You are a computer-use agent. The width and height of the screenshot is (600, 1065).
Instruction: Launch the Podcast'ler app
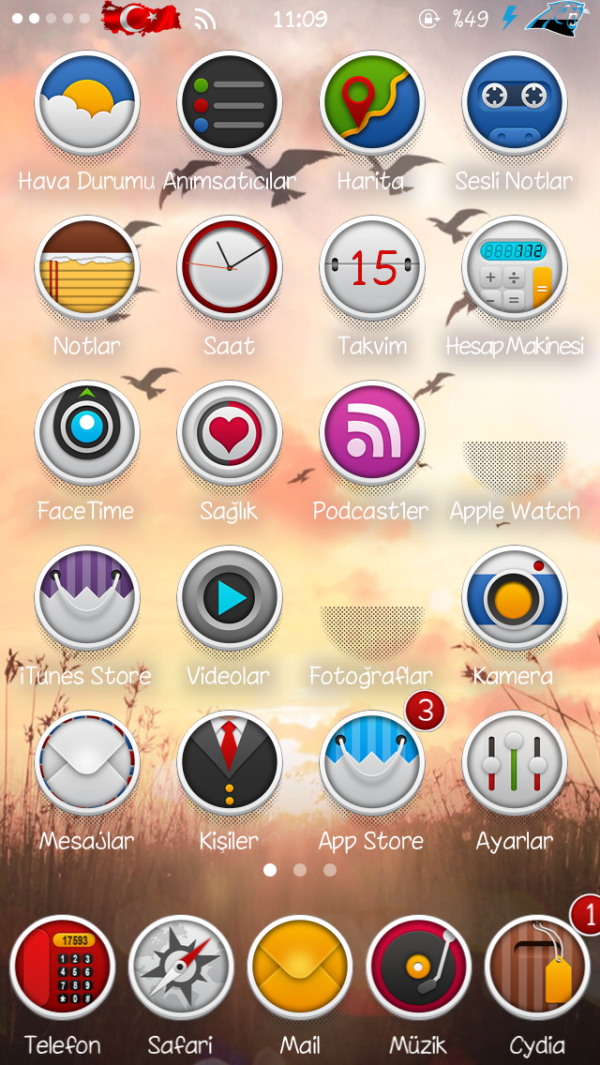(372, 433)
